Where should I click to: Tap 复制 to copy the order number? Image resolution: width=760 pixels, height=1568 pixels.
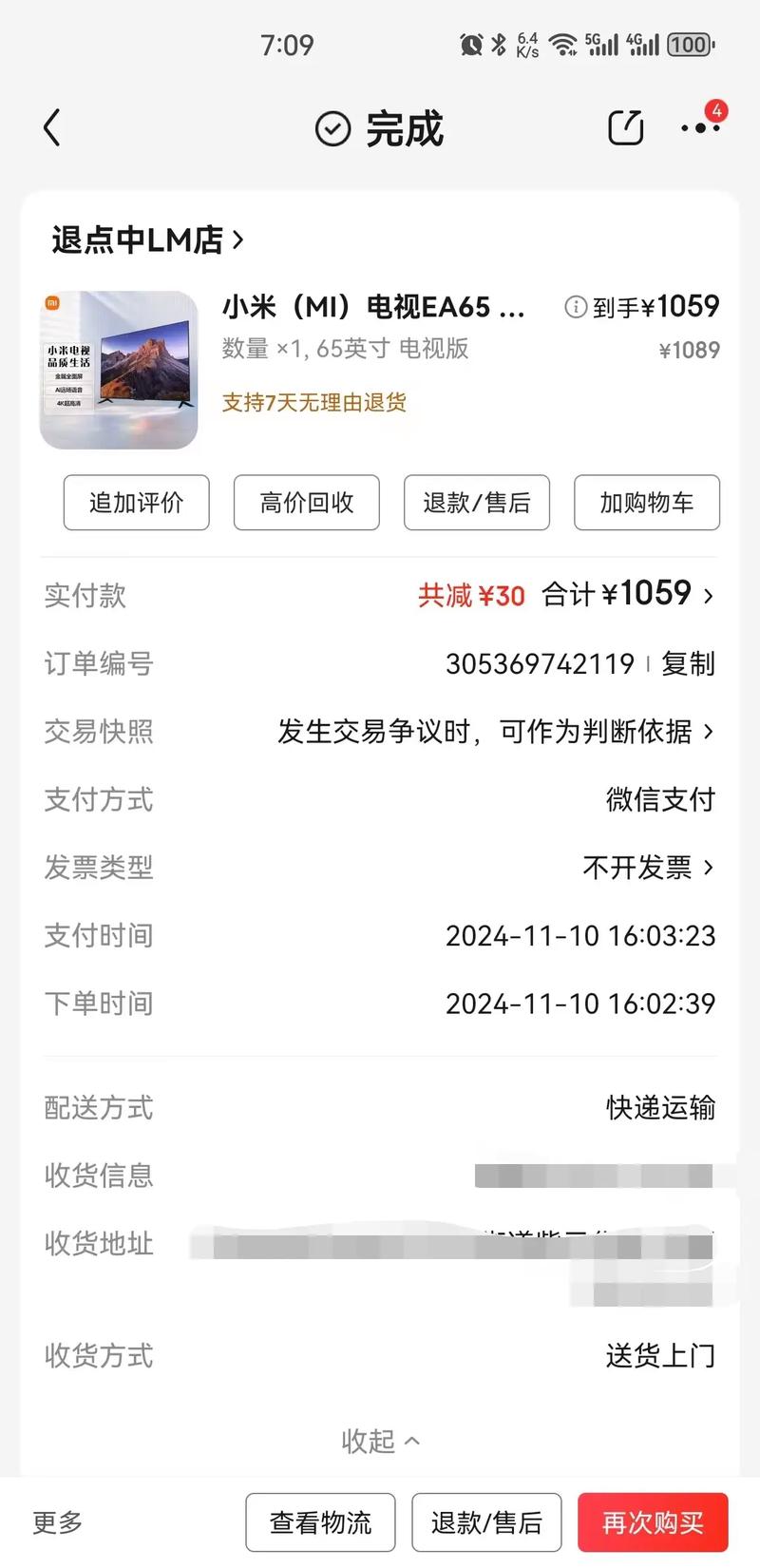689,664
